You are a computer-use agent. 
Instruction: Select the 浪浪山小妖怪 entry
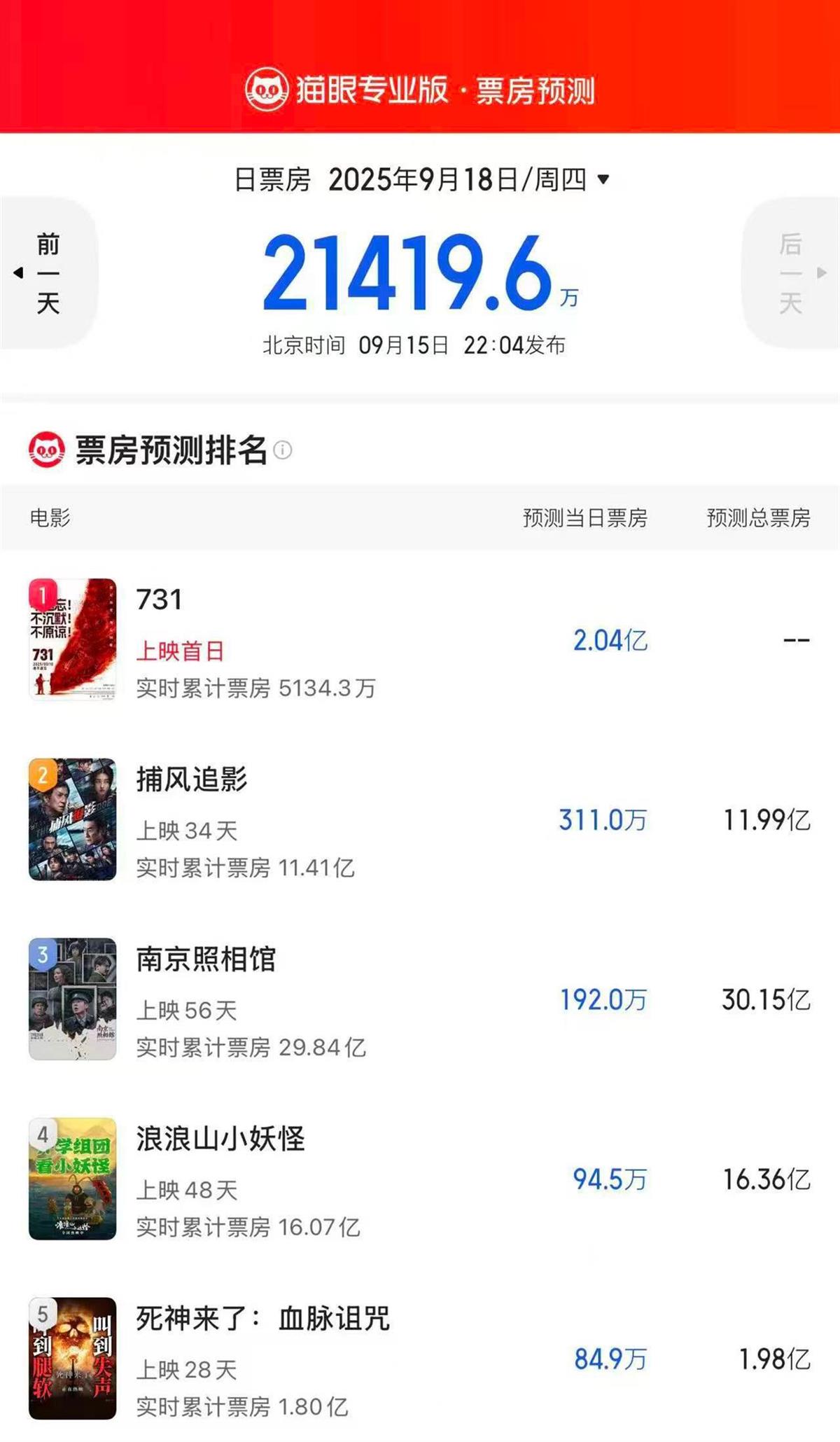[x=420, y=1179]
